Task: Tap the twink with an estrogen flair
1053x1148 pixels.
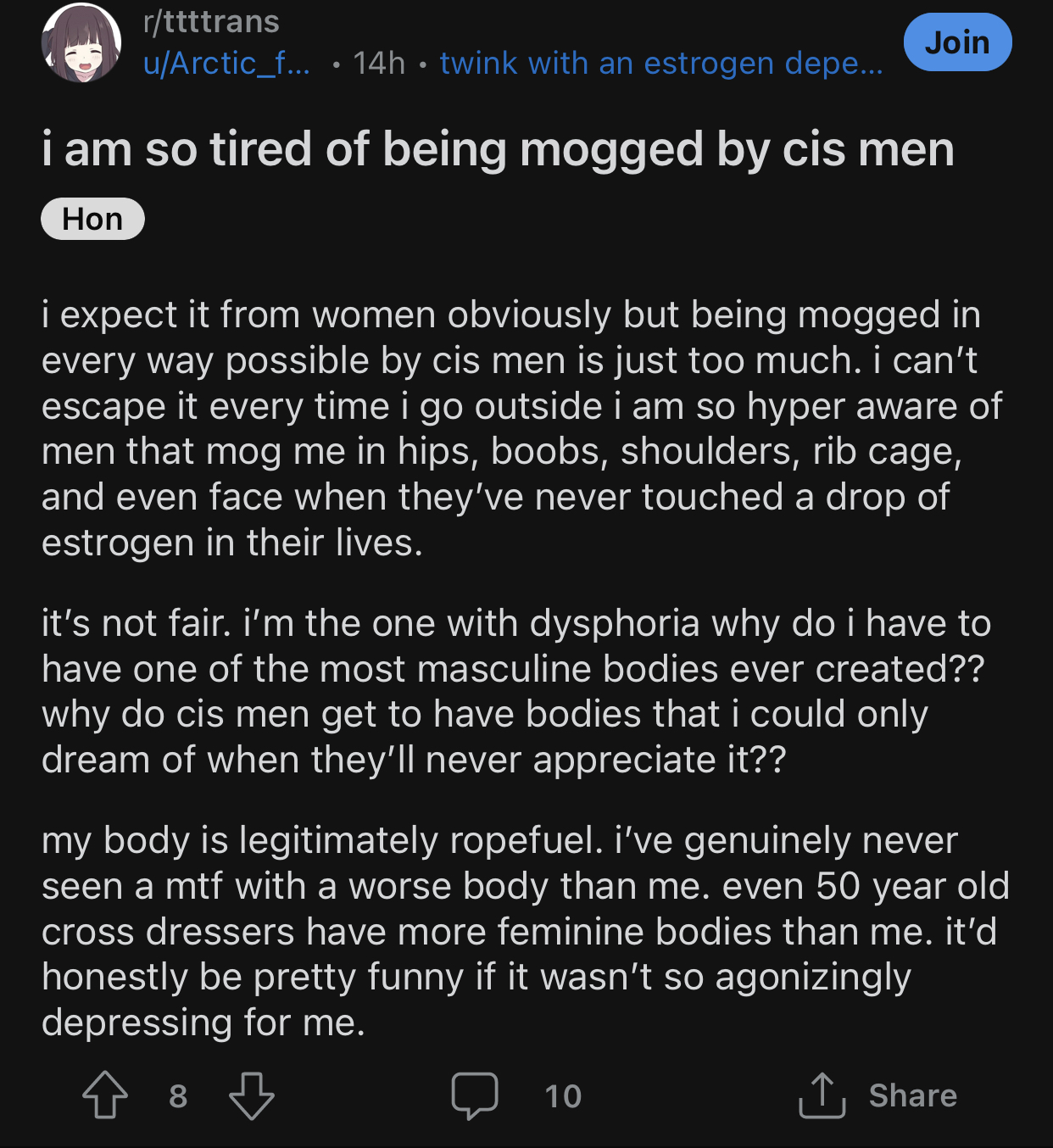Action: [661, 64]
